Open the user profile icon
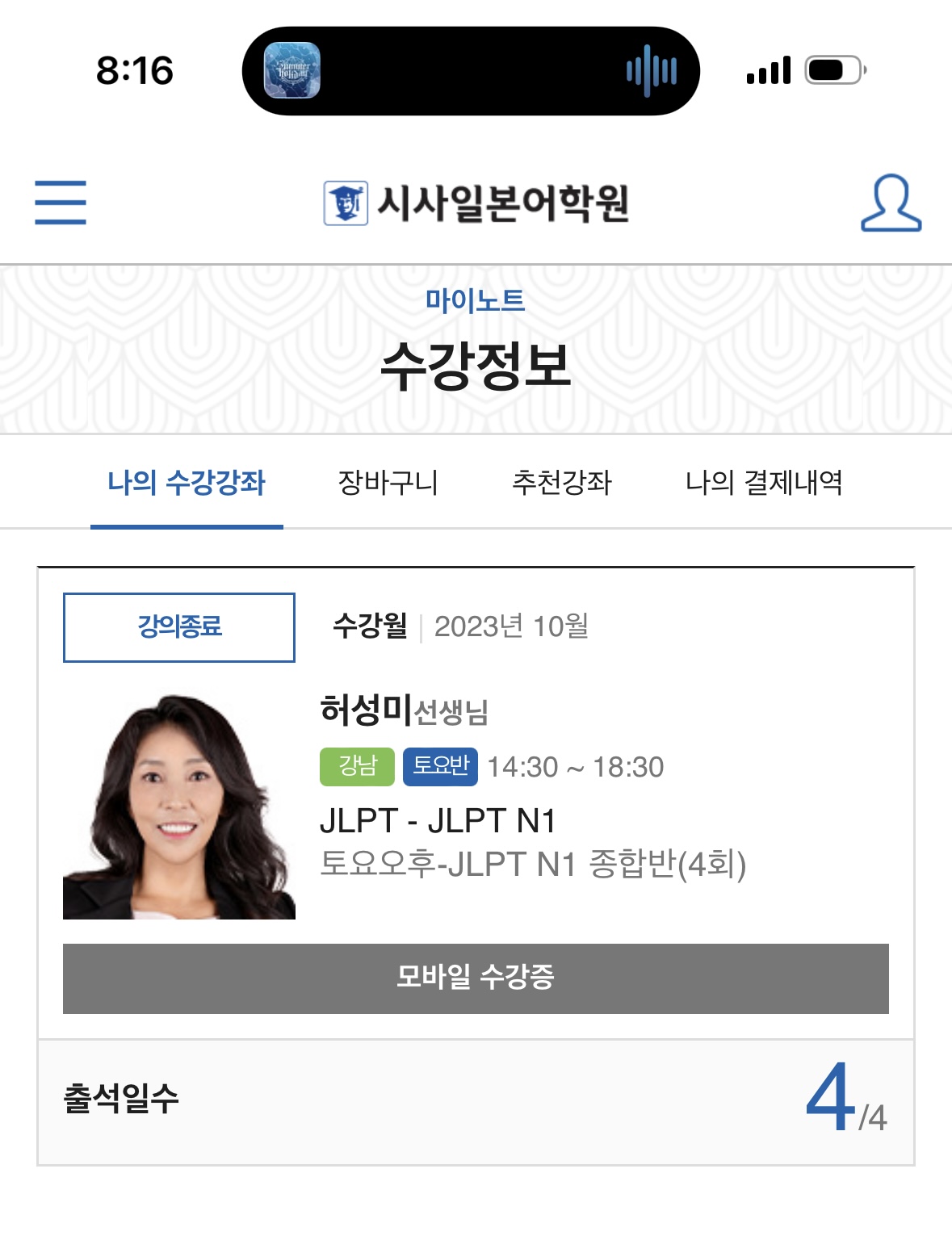Screen dimensions: 952x1240 tap(891, 203)
